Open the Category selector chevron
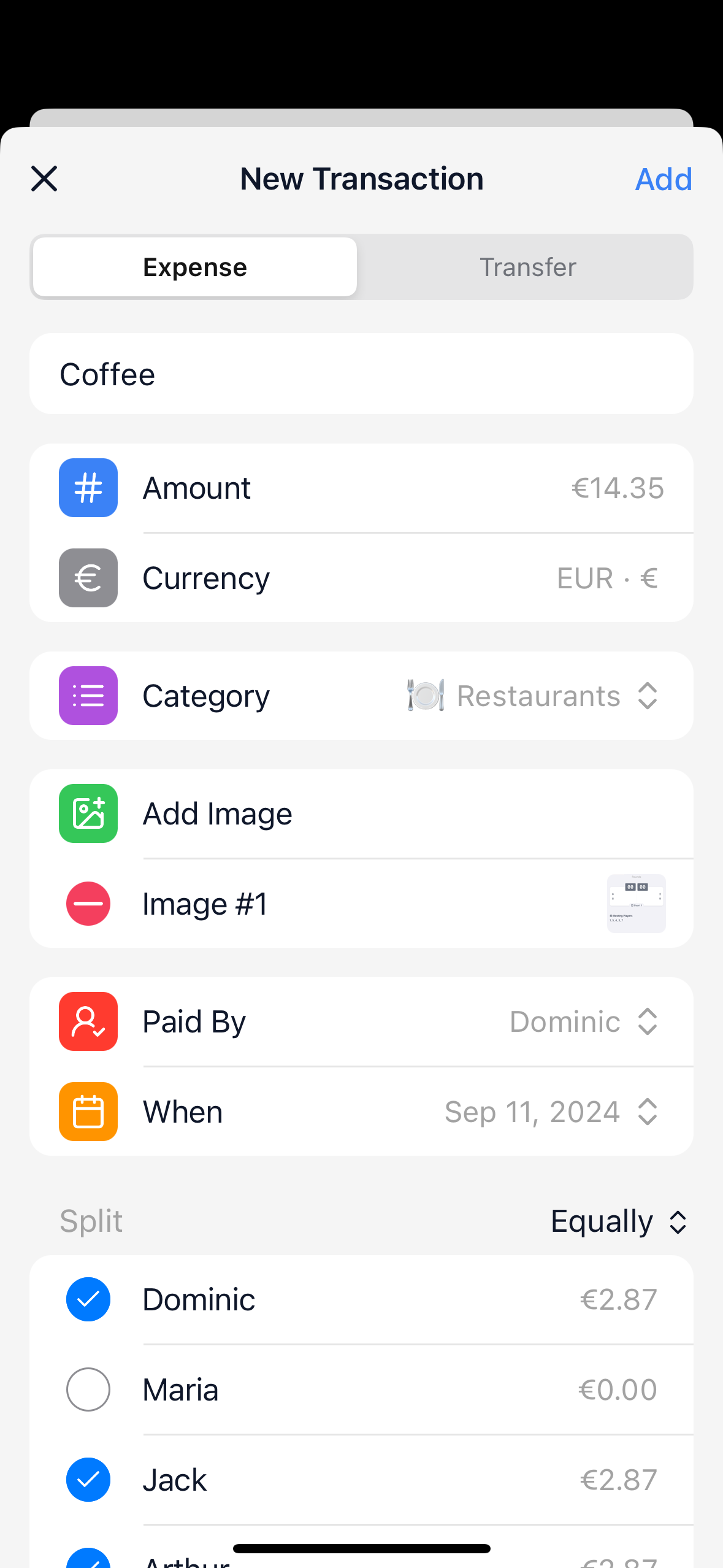 coord(648,695)
